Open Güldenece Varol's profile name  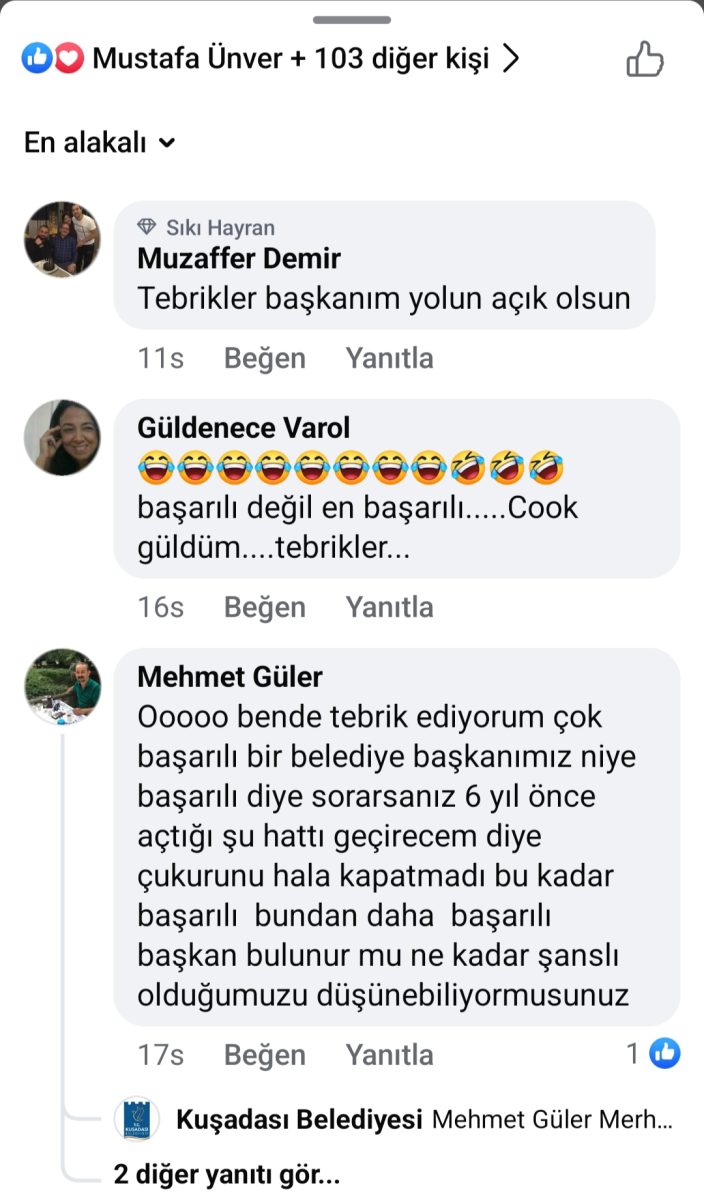243,428
